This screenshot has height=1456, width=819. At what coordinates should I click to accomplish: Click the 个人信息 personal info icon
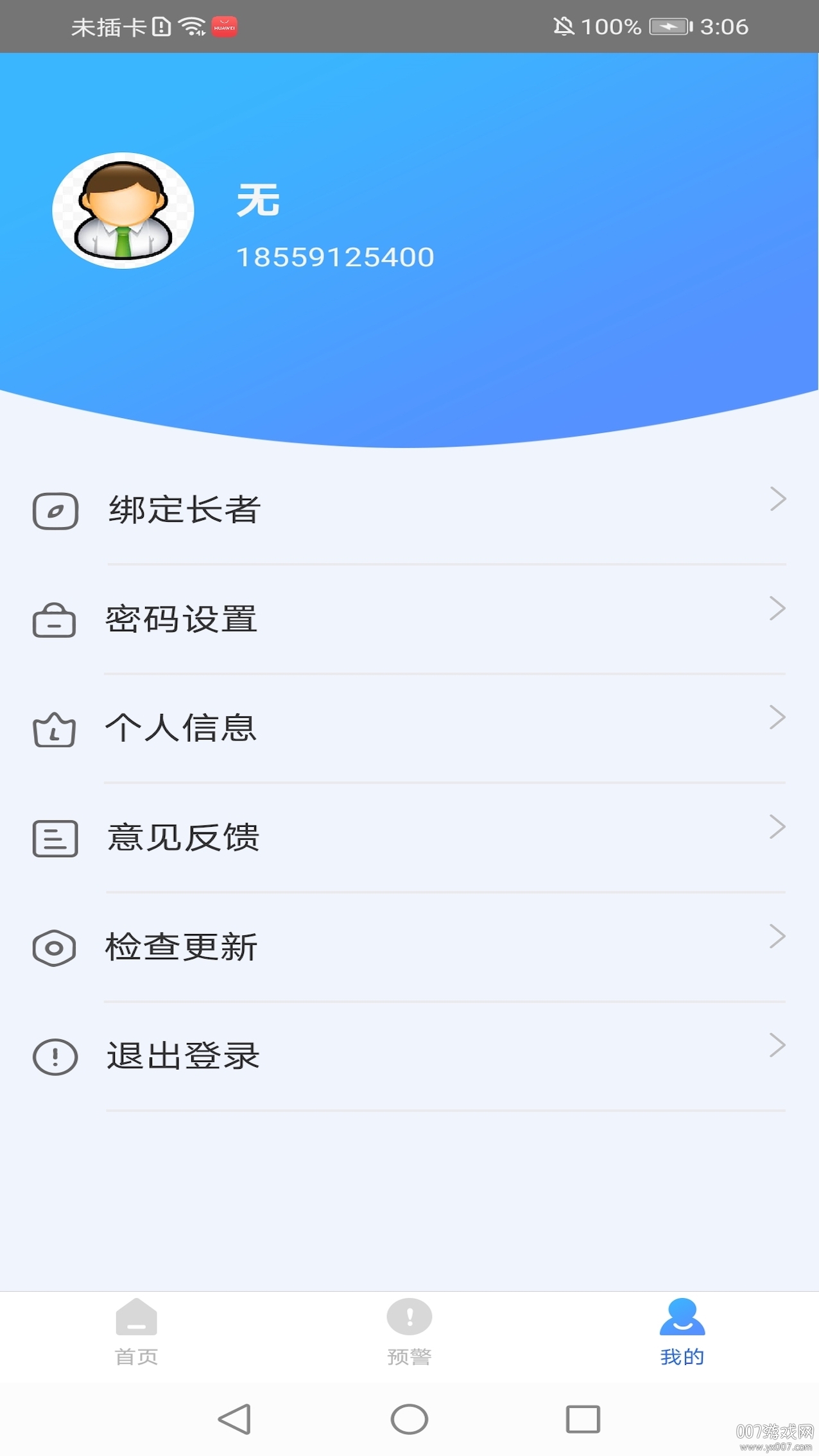55,729
